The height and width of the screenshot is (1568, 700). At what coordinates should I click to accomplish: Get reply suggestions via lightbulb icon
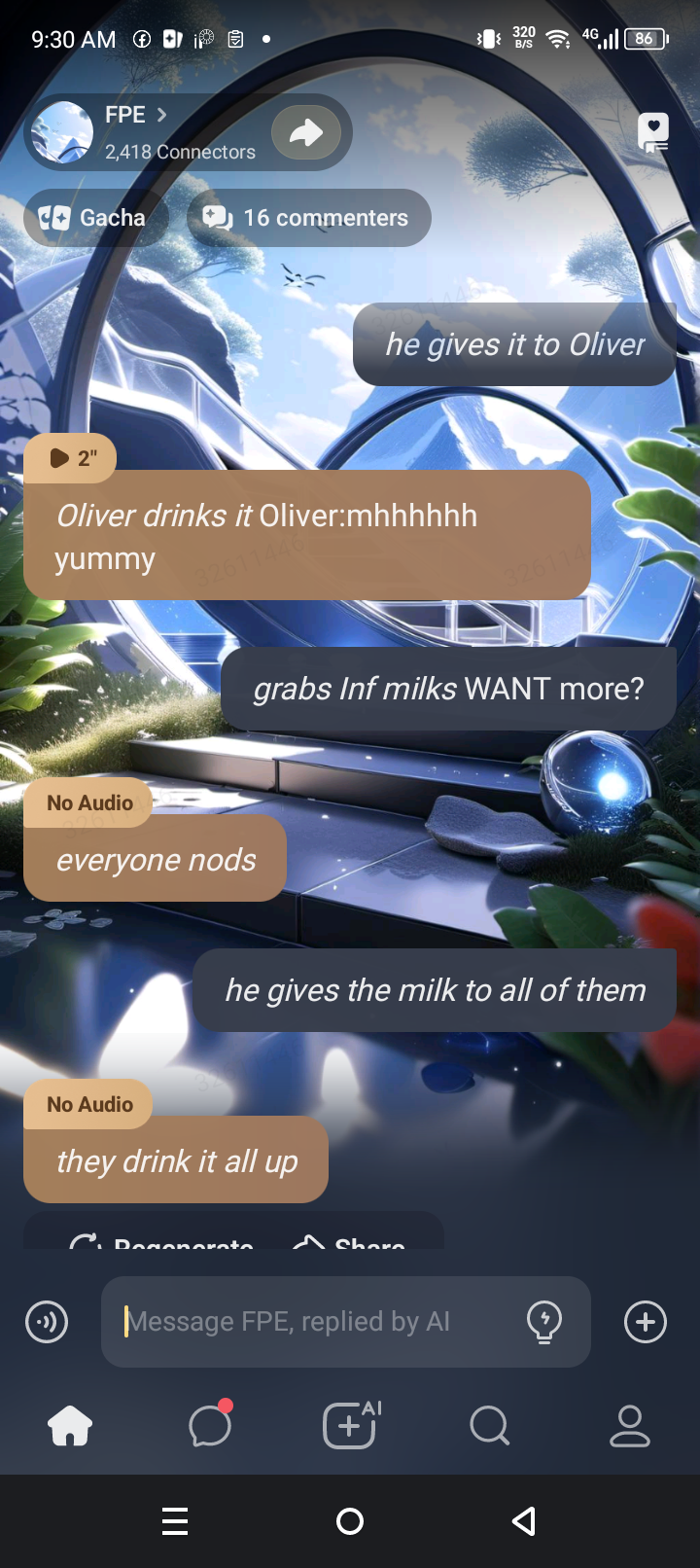coord(544,1322)
